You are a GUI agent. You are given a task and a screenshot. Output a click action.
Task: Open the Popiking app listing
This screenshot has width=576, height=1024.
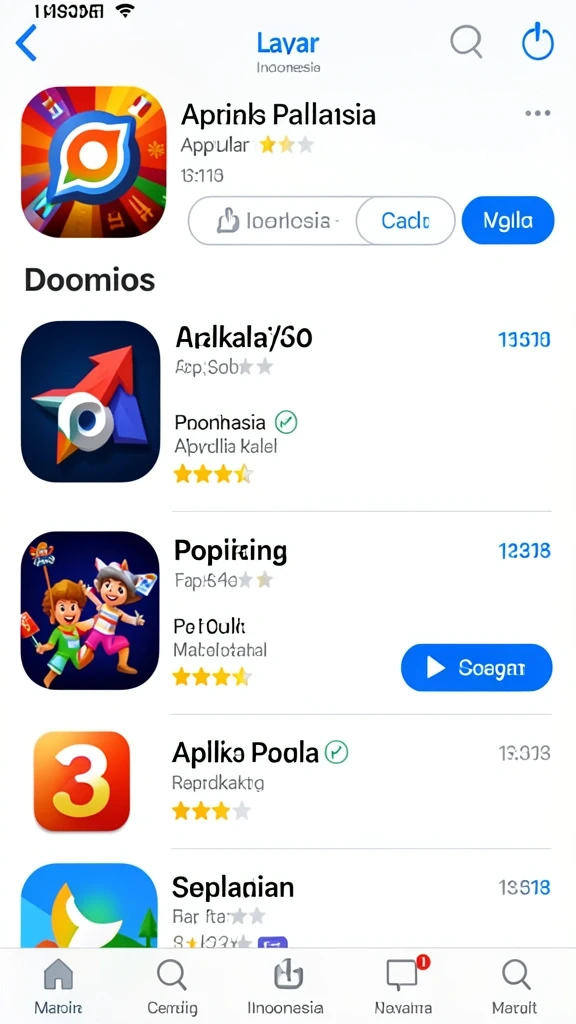287,611
